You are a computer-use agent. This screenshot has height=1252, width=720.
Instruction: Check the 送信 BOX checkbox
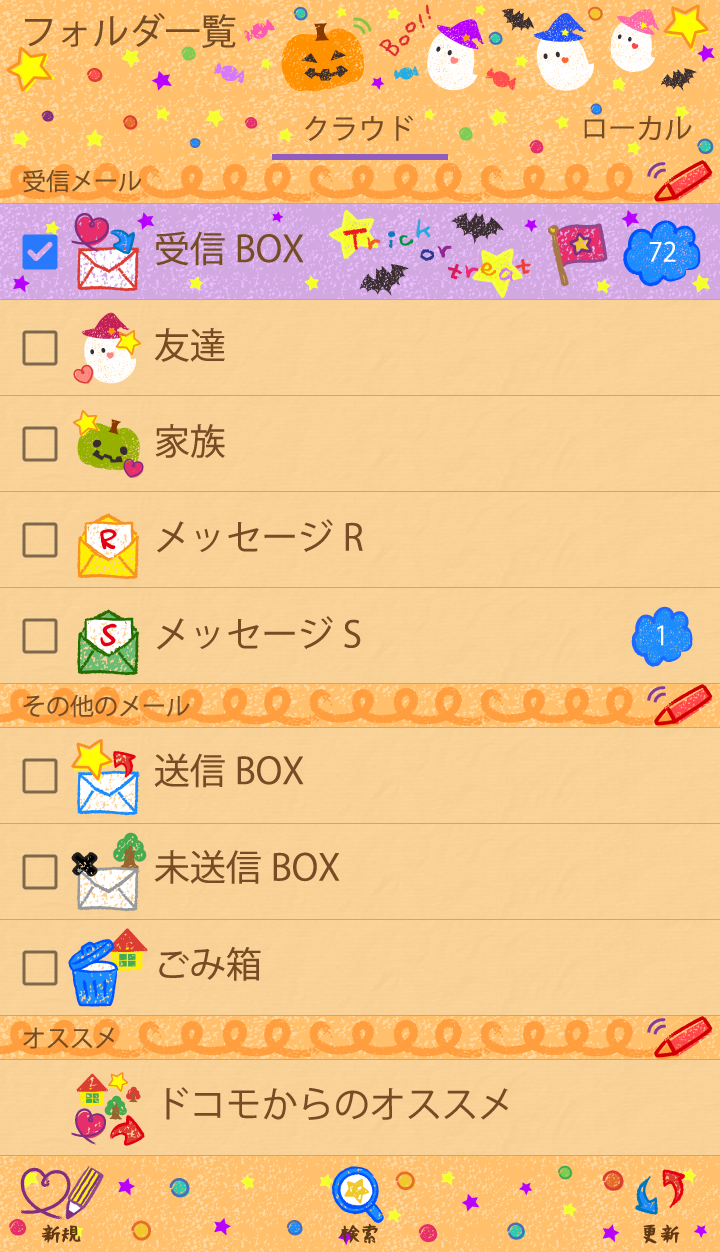(40, 775)
